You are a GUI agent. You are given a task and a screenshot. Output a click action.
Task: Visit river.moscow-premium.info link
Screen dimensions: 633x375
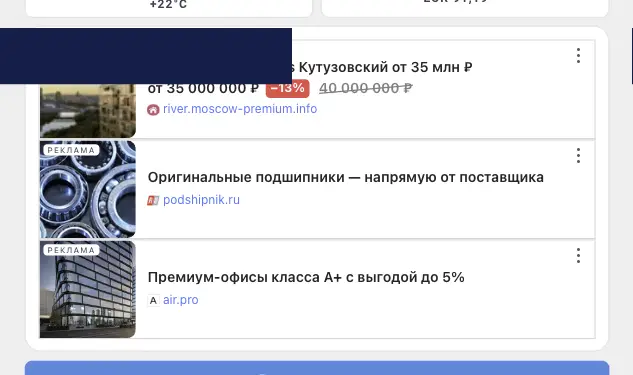pyautogui.click(x=240, y=109)
